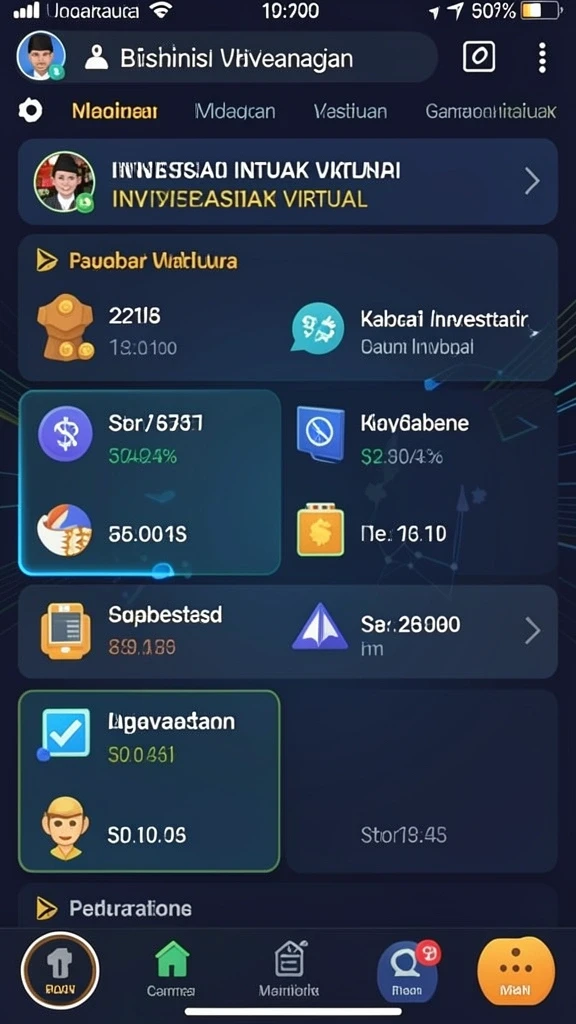Open the three-dot overflow menu
The height and width of the screenshot is (1024, 576).
pyautogui.click(x=541, y=58)
